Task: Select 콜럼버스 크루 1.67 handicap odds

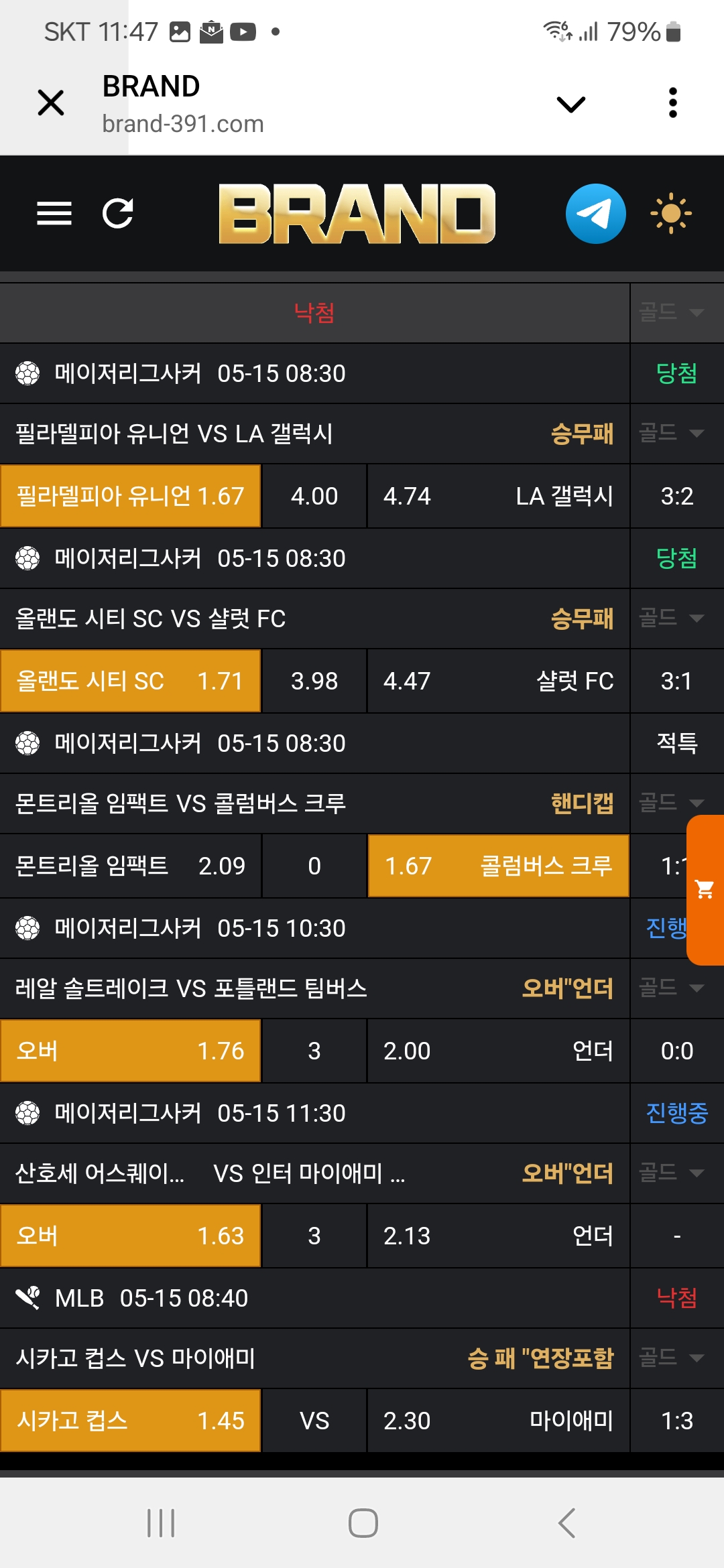Action: [499, 866]
